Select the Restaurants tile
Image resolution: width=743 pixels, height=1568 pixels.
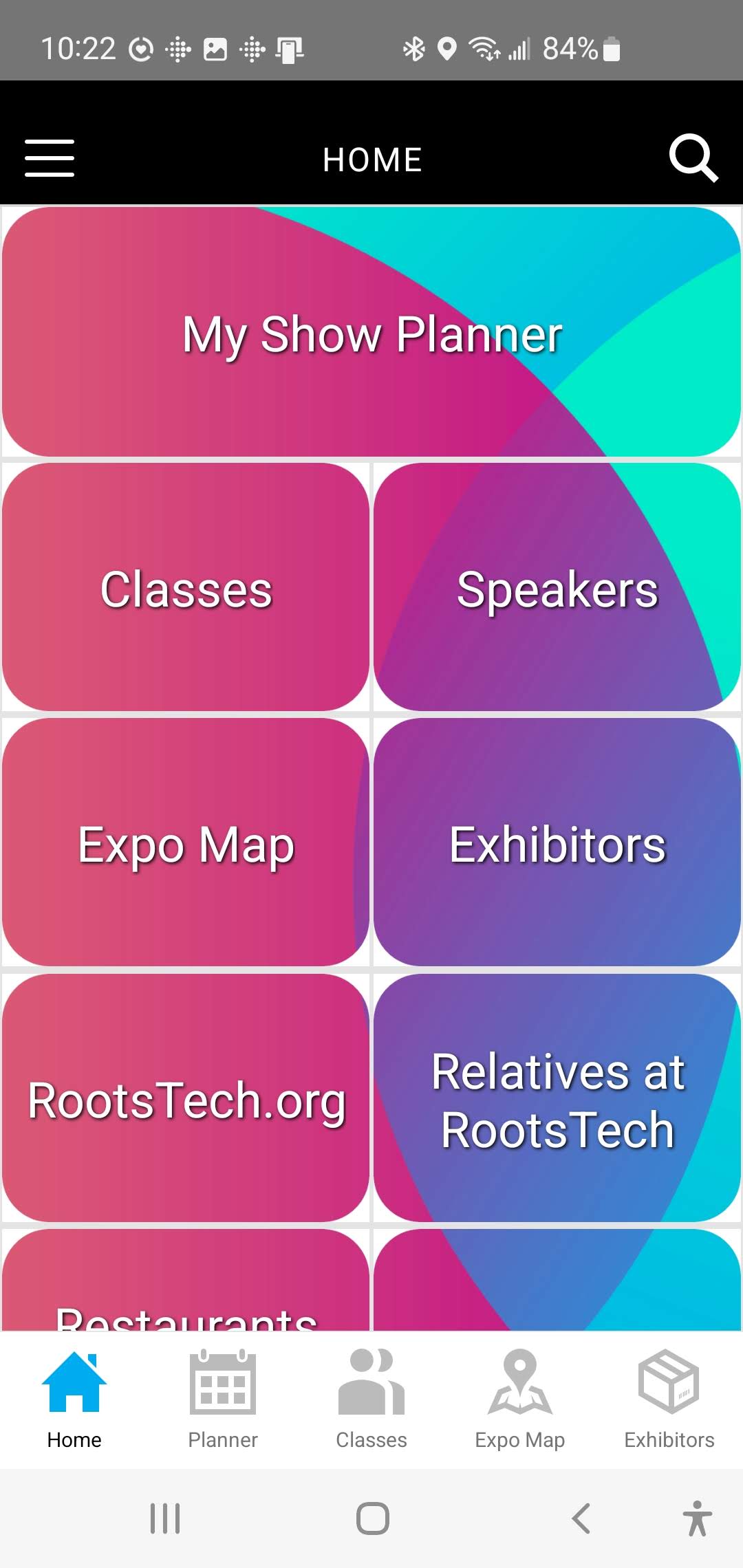point(186,1281)
